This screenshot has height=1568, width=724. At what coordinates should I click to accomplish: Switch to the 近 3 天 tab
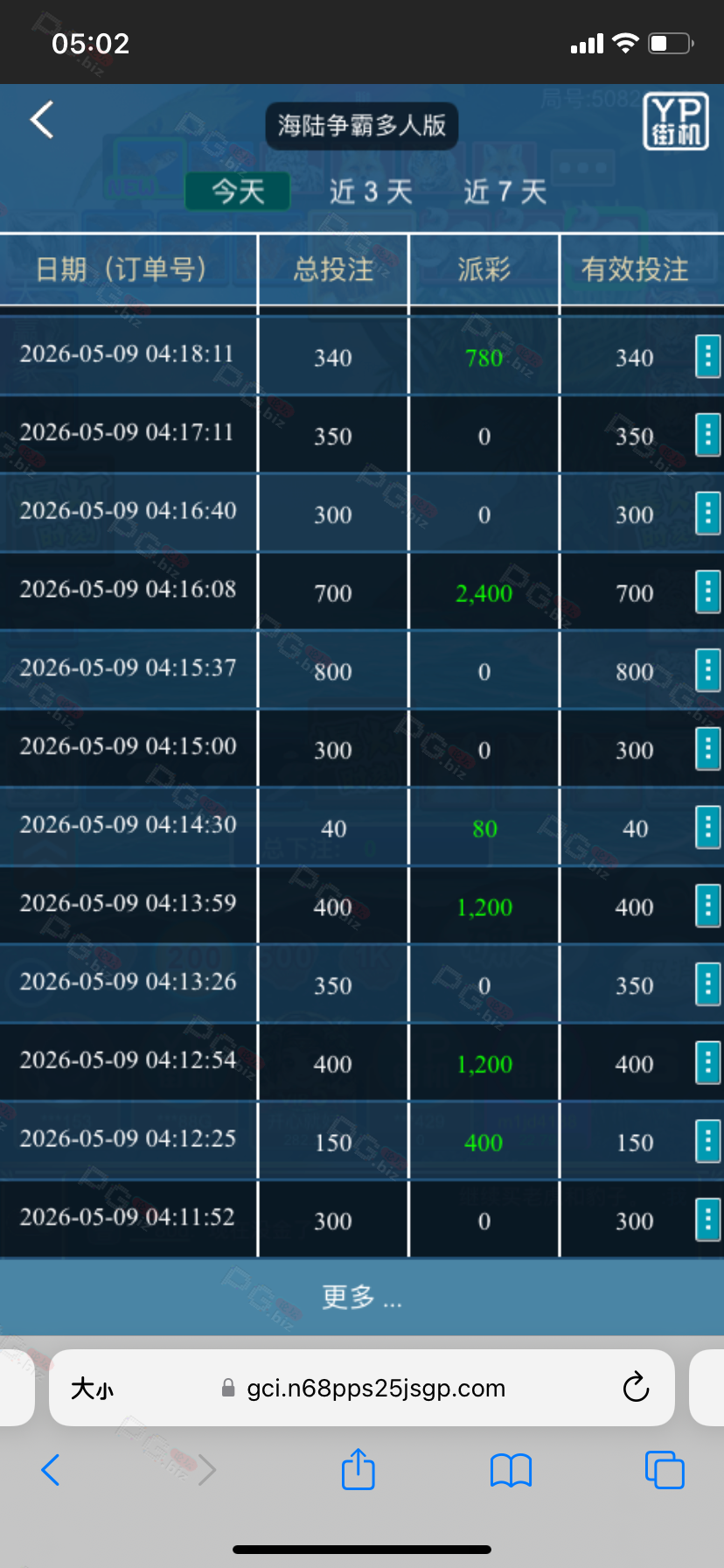[x=371, y=192]
